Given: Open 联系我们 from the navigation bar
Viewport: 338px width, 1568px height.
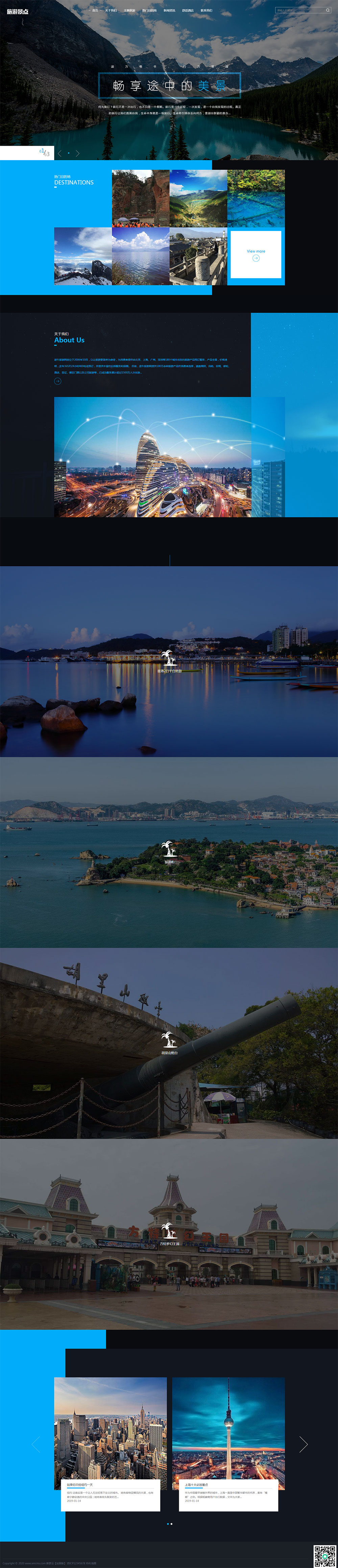Looking at the screenshot, I should [x=207, y=10].
